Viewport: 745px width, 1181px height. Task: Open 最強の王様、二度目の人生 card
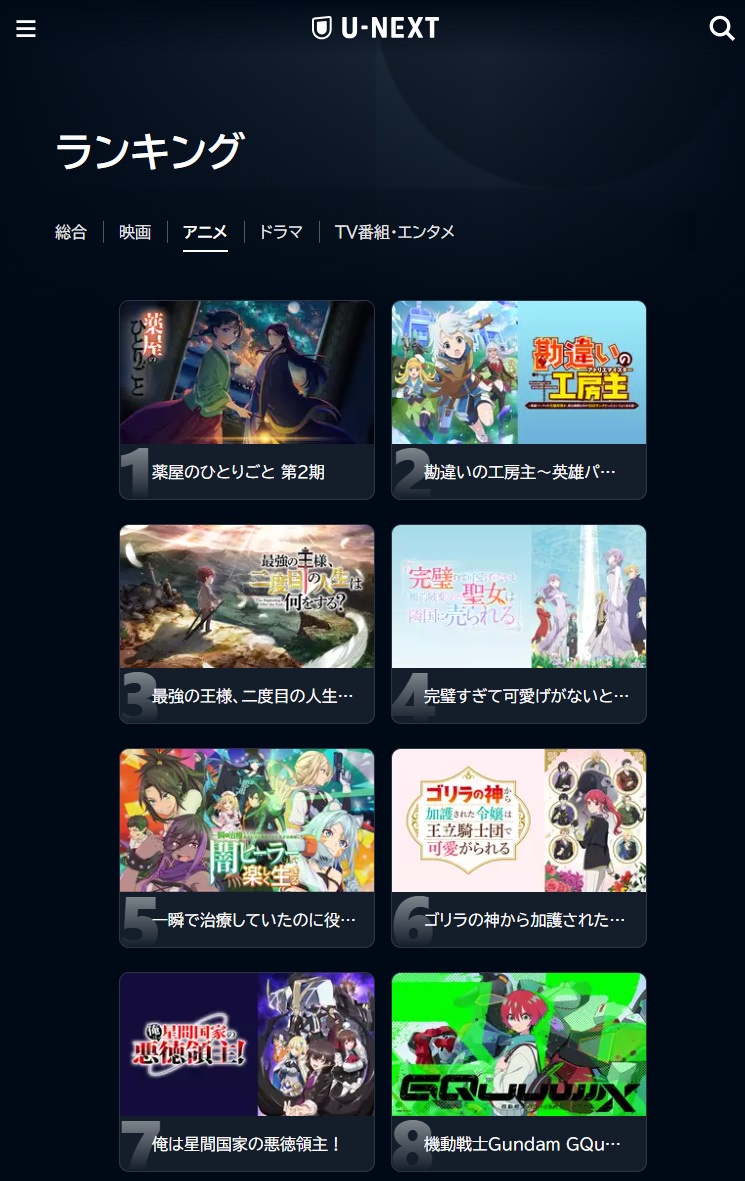click(x=247, y=623)
